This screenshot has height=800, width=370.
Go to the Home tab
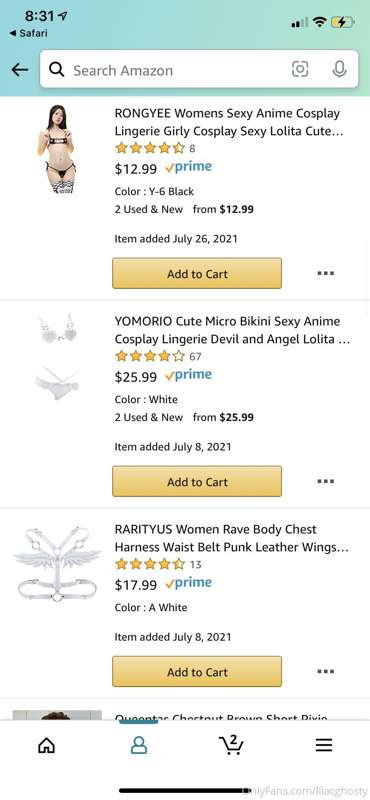coord(46,745)
